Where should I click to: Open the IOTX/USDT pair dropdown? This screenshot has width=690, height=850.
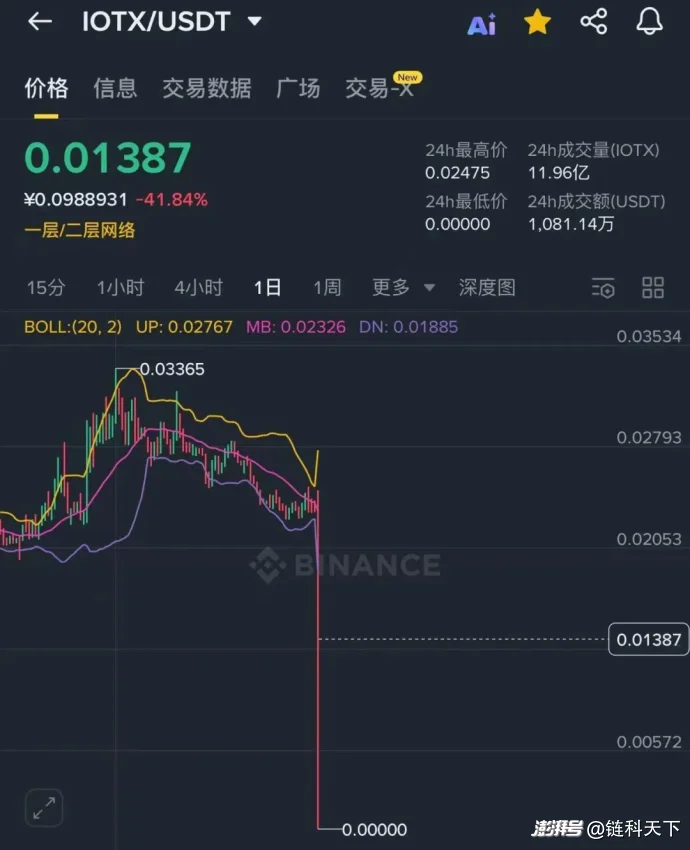[x=255, y=21]
